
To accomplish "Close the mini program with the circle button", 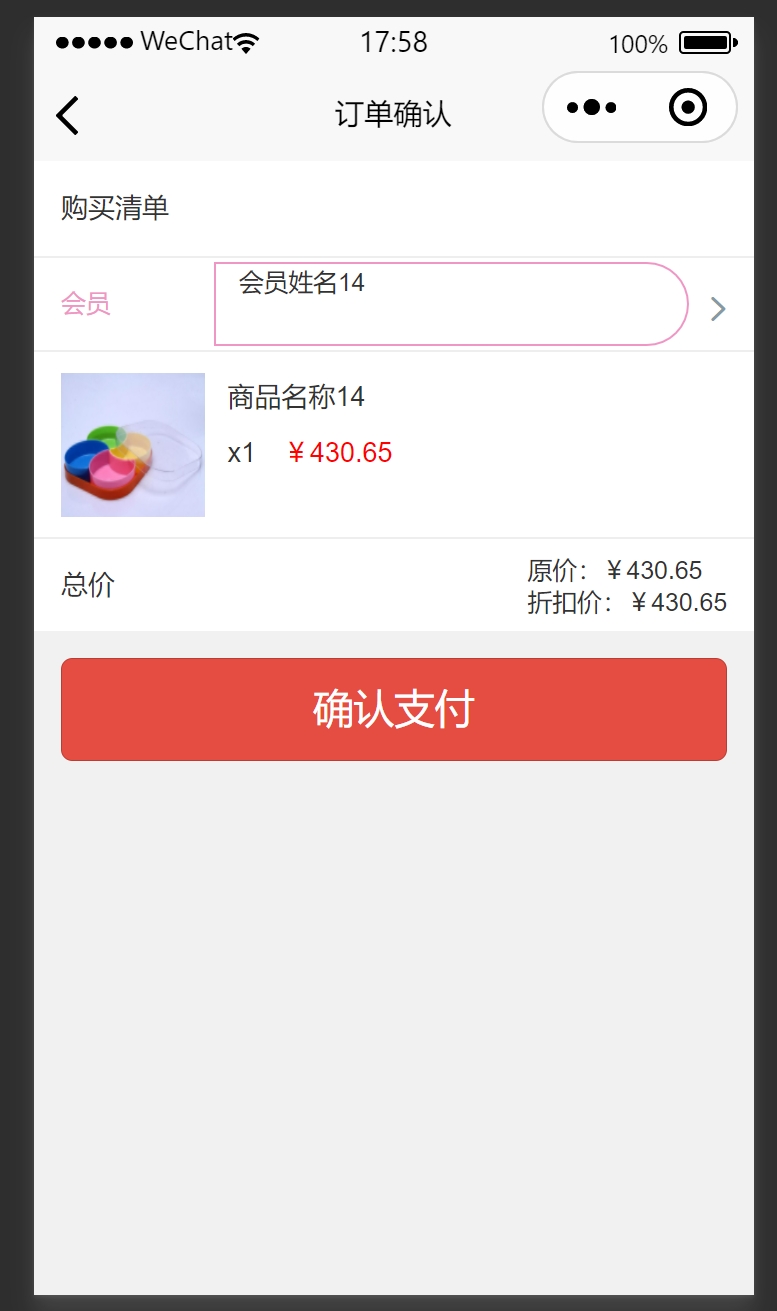I will tap(688, 108).
